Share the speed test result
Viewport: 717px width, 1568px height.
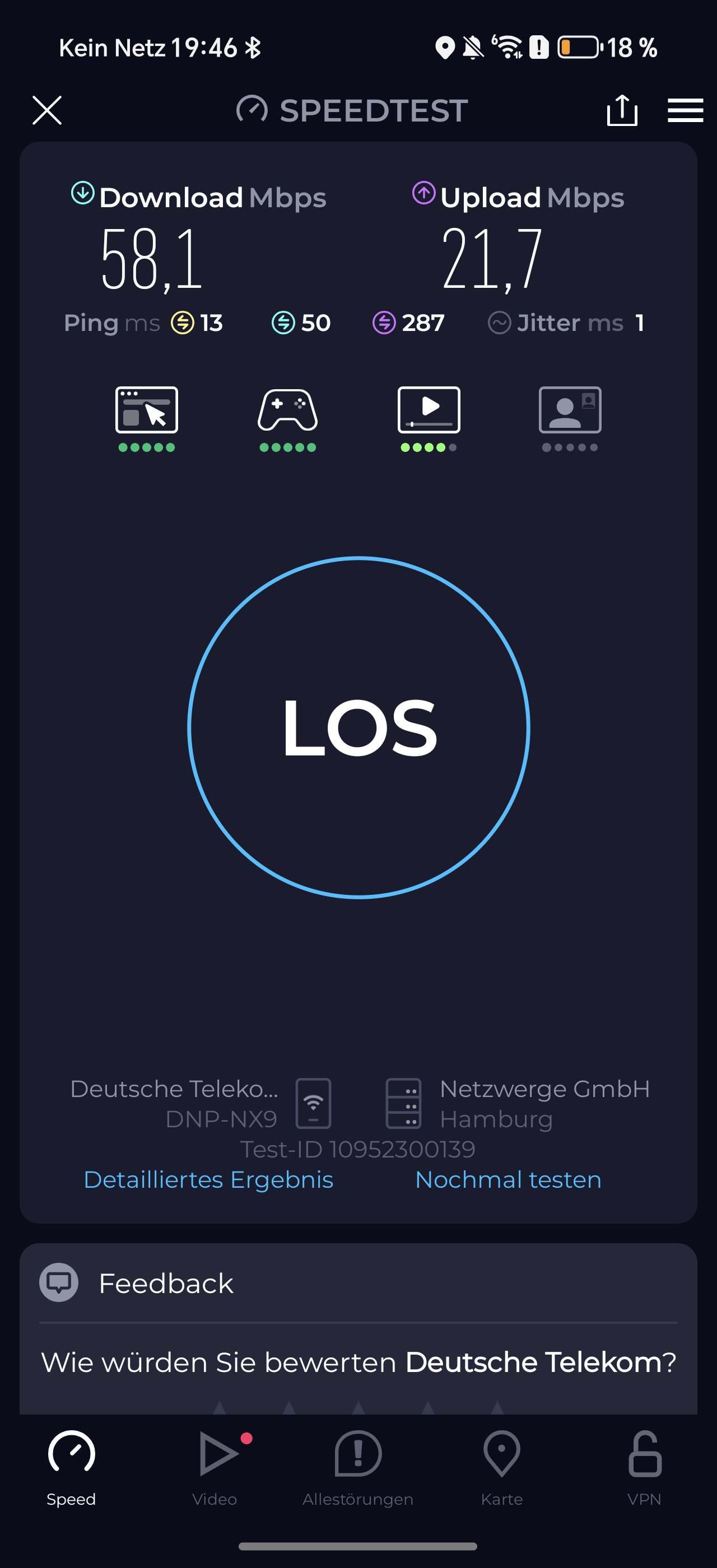622,110
